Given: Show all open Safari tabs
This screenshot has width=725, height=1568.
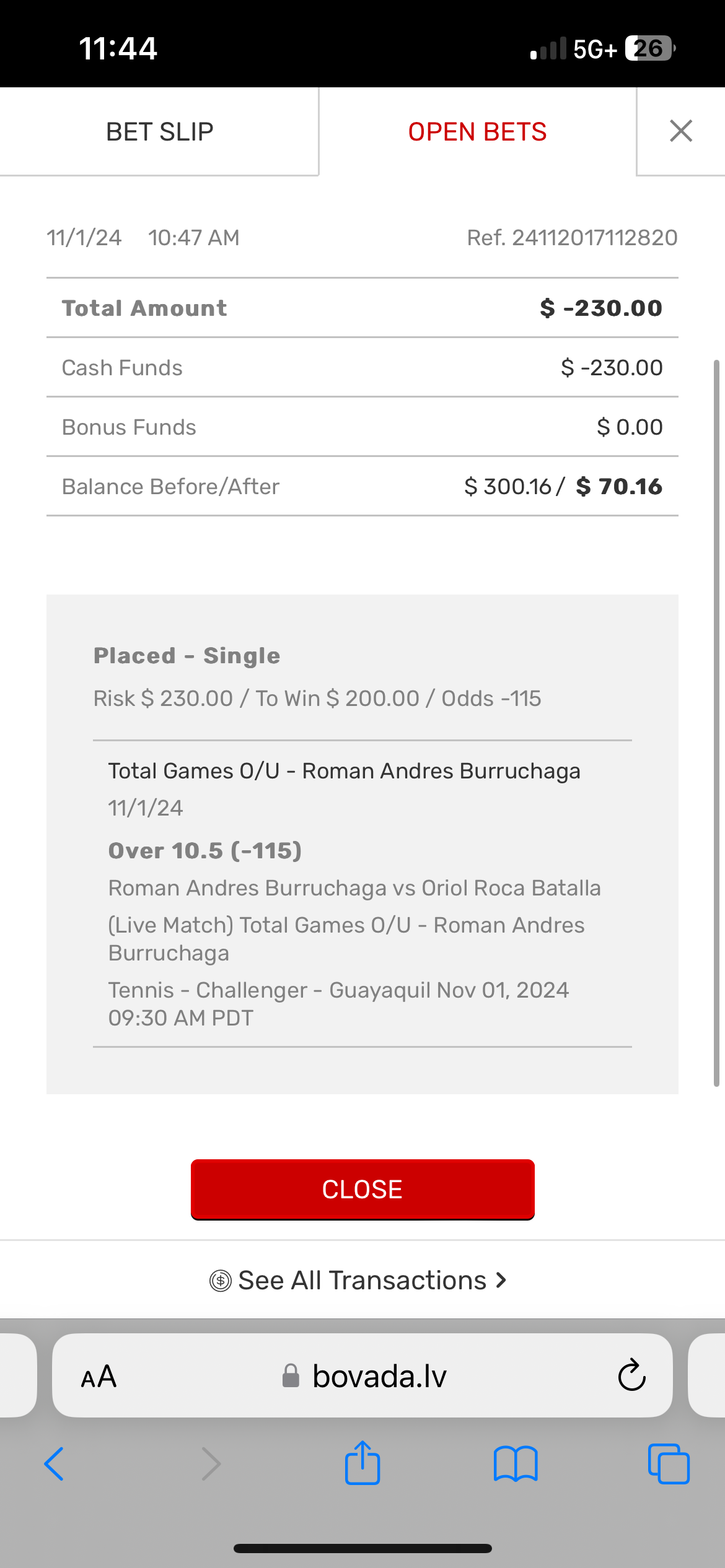Looking at the screenshot, I should [x=669, y=1464].
